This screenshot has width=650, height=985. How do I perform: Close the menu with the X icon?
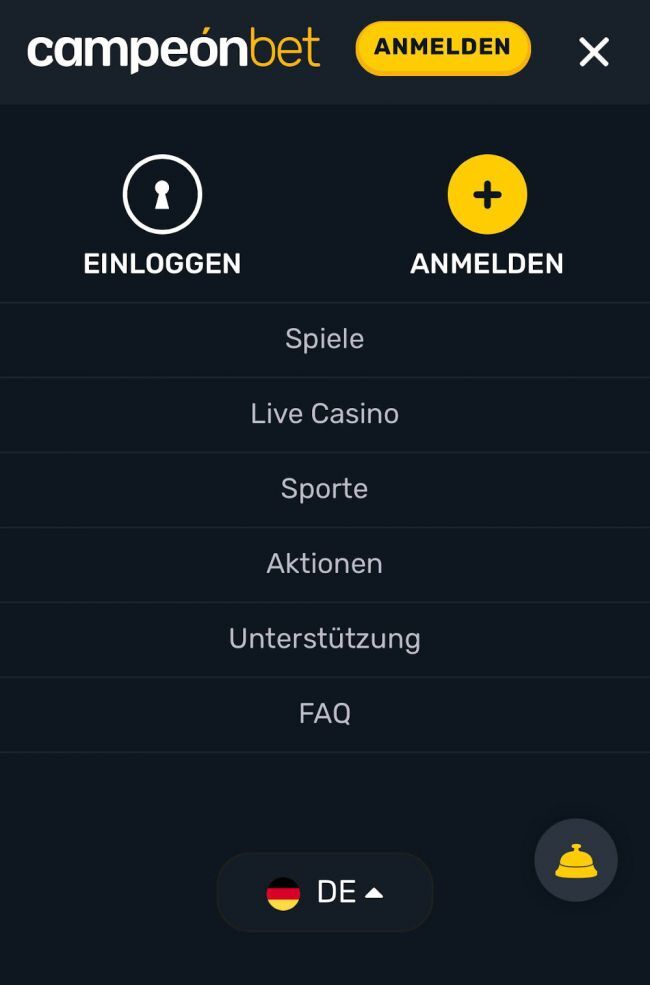(594, 52)
